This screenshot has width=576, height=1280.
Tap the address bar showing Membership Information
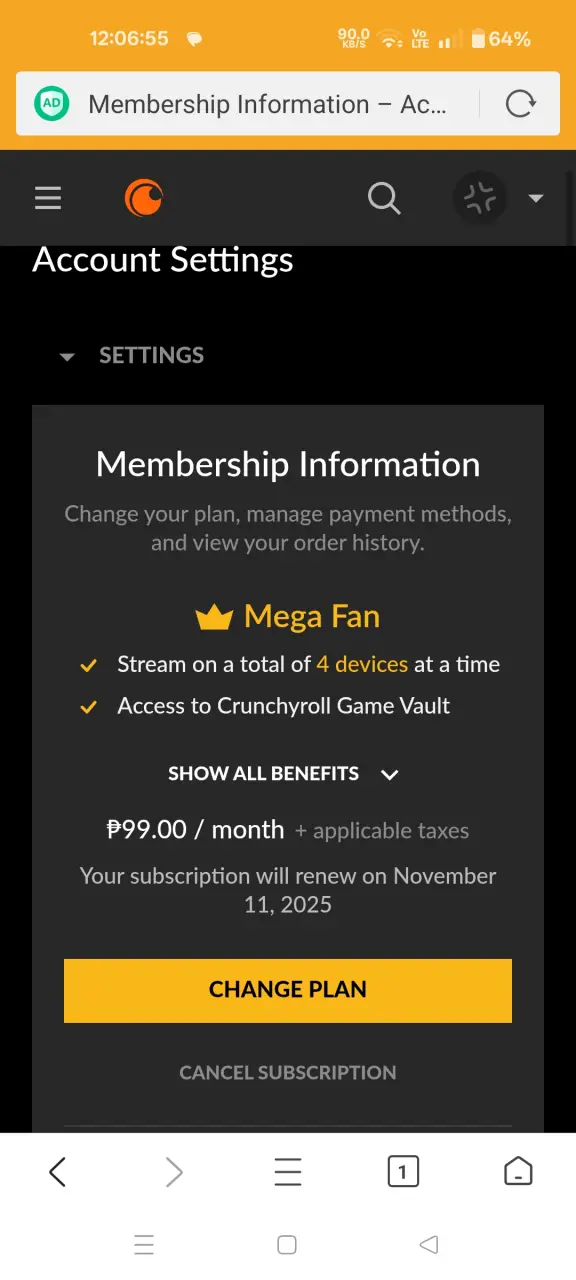pyautogui.click(x=267, y=104)
